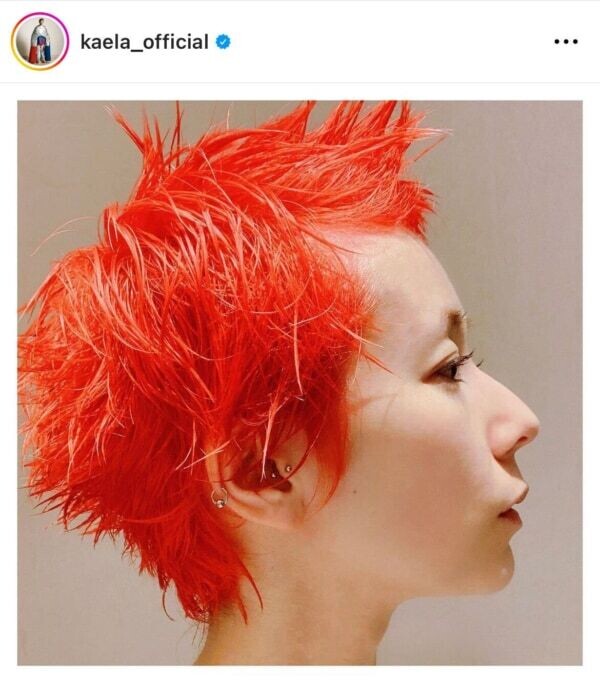Image resolution: width=600 pixels, height=681 pixels.
Task: Open the post's three-dot overflow menu
Action: [566, 42]
